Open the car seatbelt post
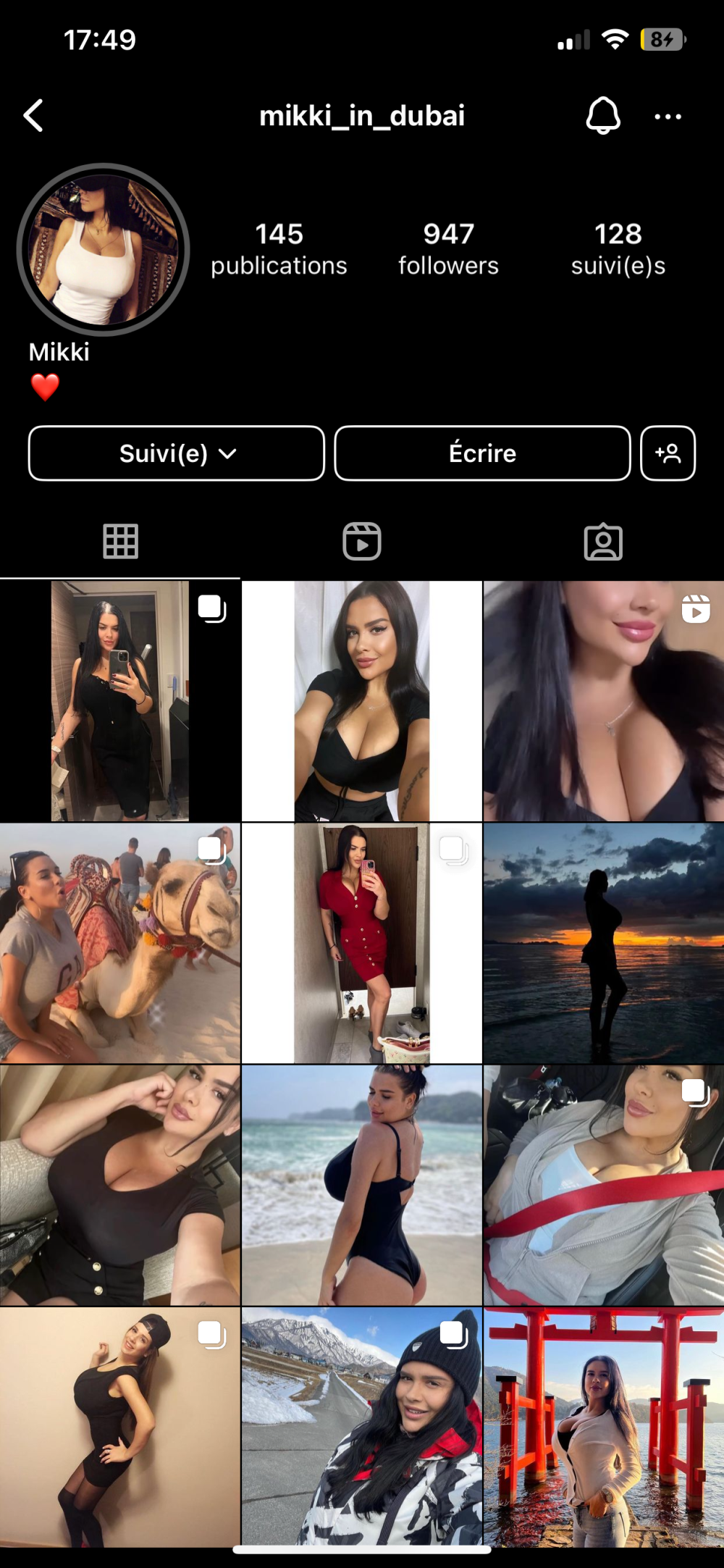Screen dimensions: 724x1568 603,1185
